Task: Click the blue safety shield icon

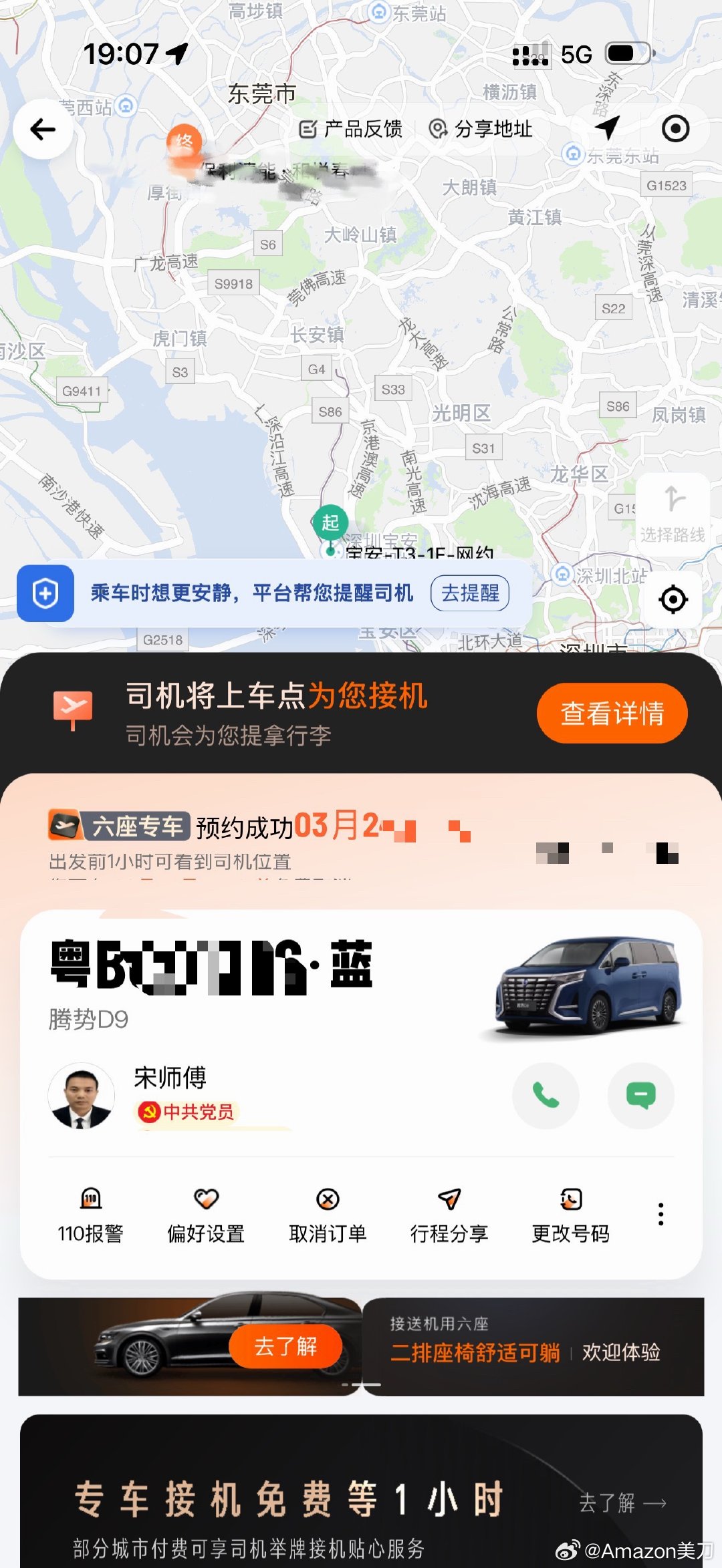Action: (x=45, y=594)
